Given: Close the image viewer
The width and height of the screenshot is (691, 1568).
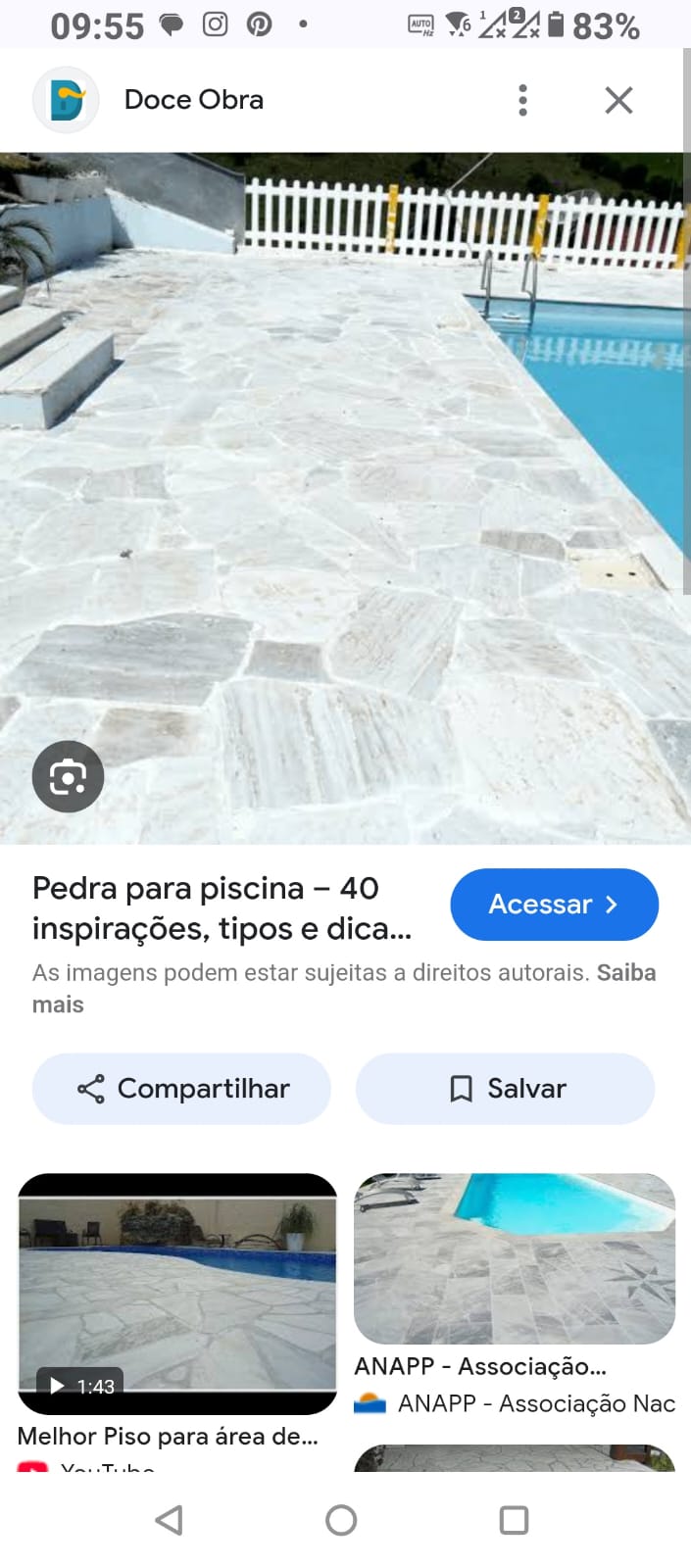Looking at the screenshot, I should click(x=618, y=100).
